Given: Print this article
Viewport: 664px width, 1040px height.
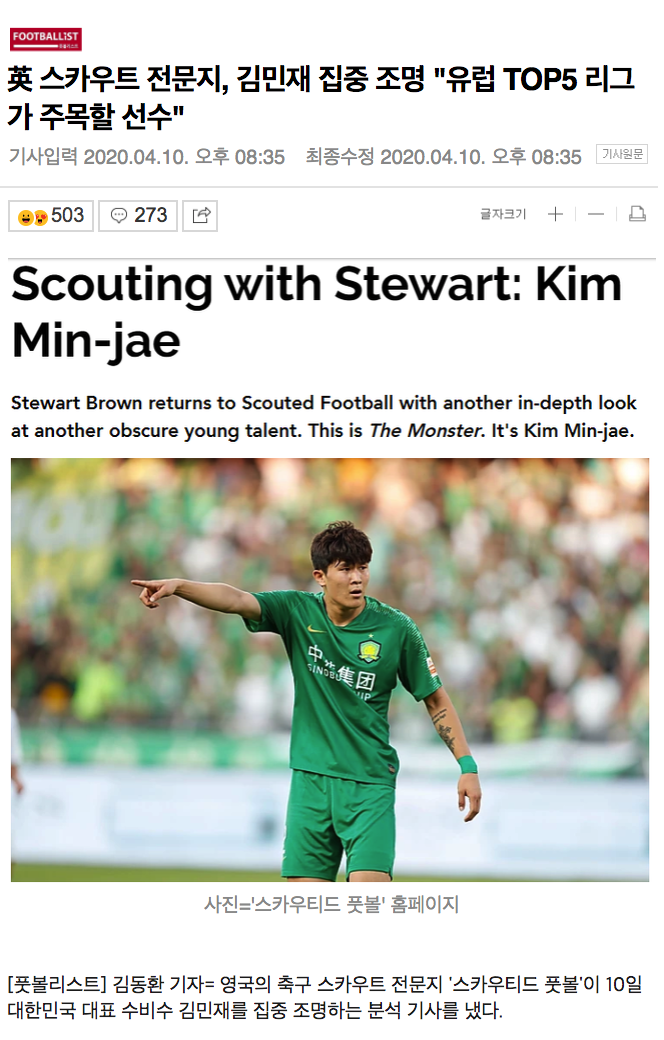Looking at the screenshot, I should [637, 214].
